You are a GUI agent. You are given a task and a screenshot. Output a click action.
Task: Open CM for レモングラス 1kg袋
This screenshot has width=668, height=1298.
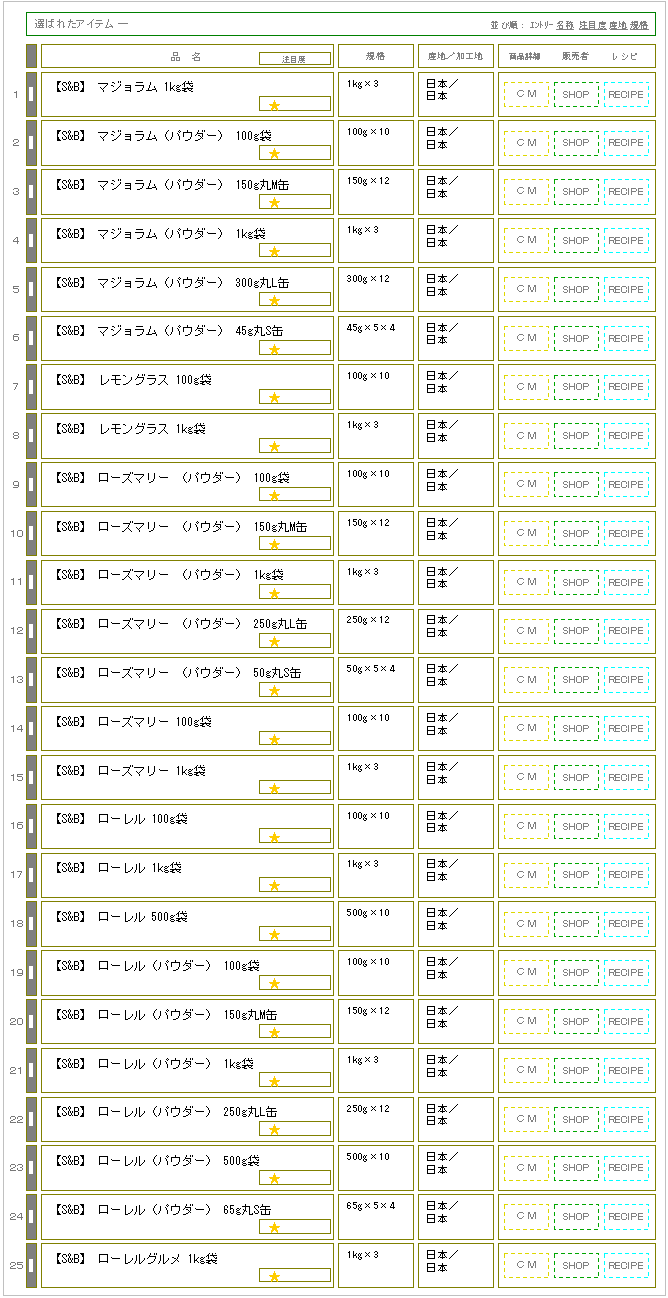(526, 436)
